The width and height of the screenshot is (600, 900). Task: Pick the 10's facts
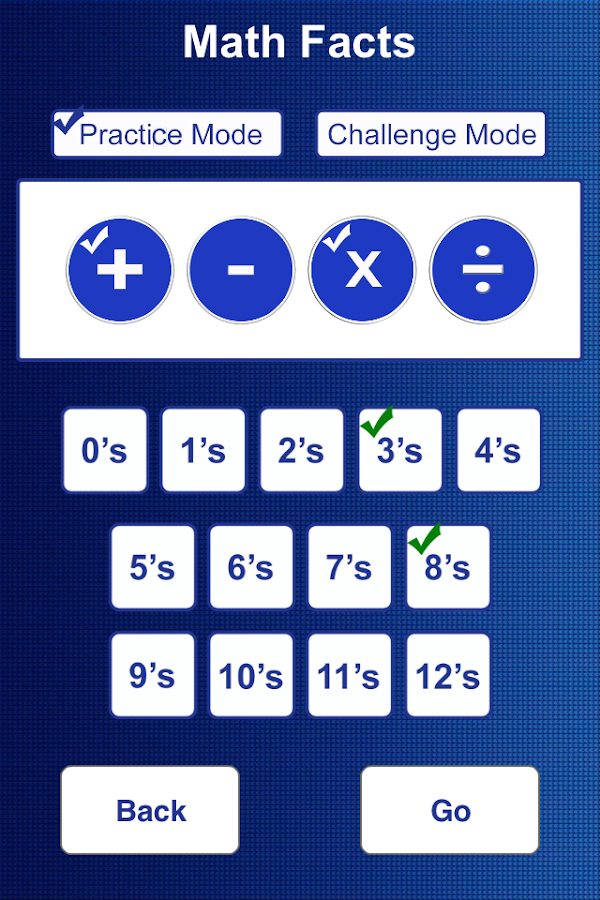[x=251, y=675]
